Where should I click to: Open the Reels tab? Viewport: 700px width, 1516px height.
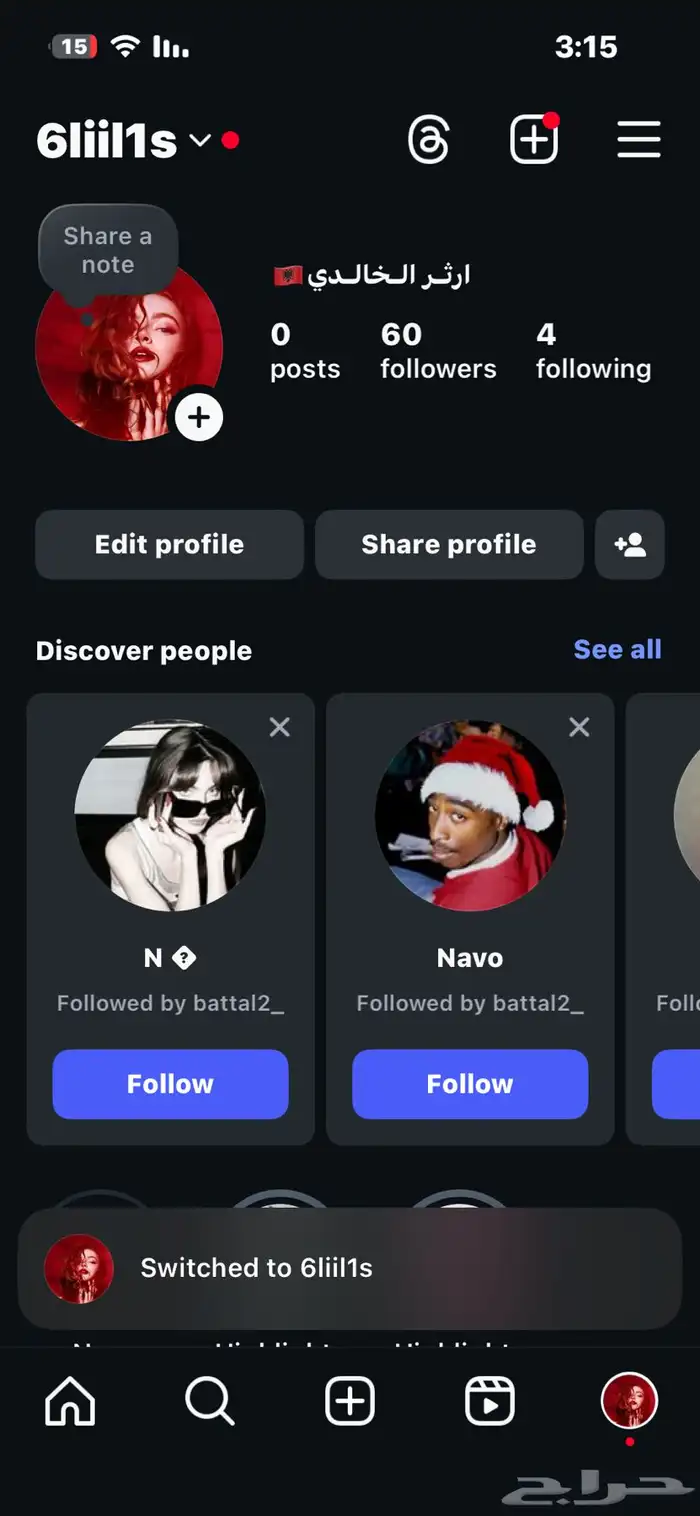(x=490, y=1401)
